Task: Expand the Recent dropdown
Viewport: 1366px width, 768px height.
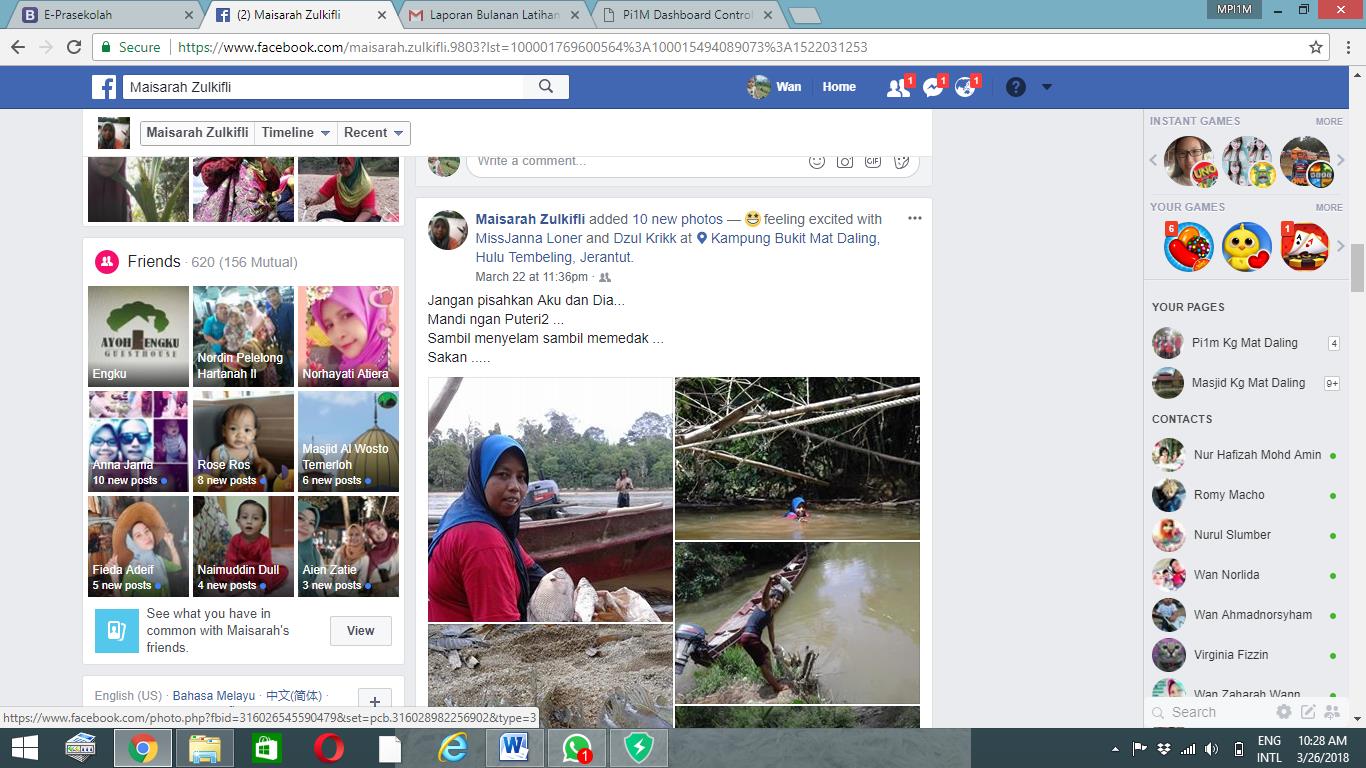Action: (x=373, y=133)
